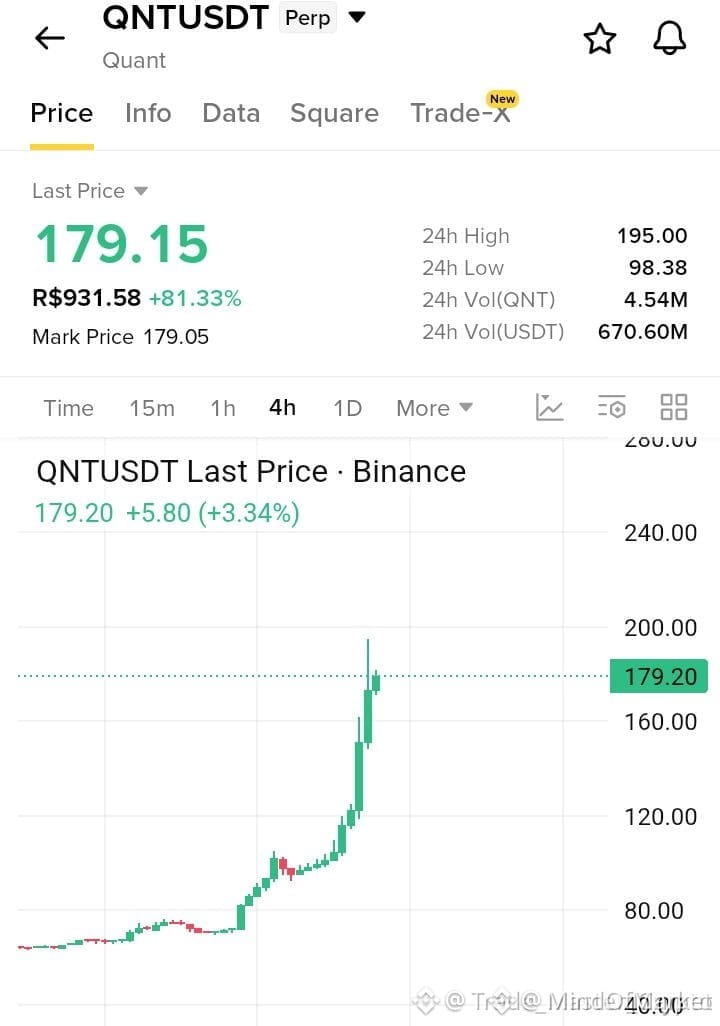Switch to the Data tab
Screen dimensions: 720x1026
231,113
